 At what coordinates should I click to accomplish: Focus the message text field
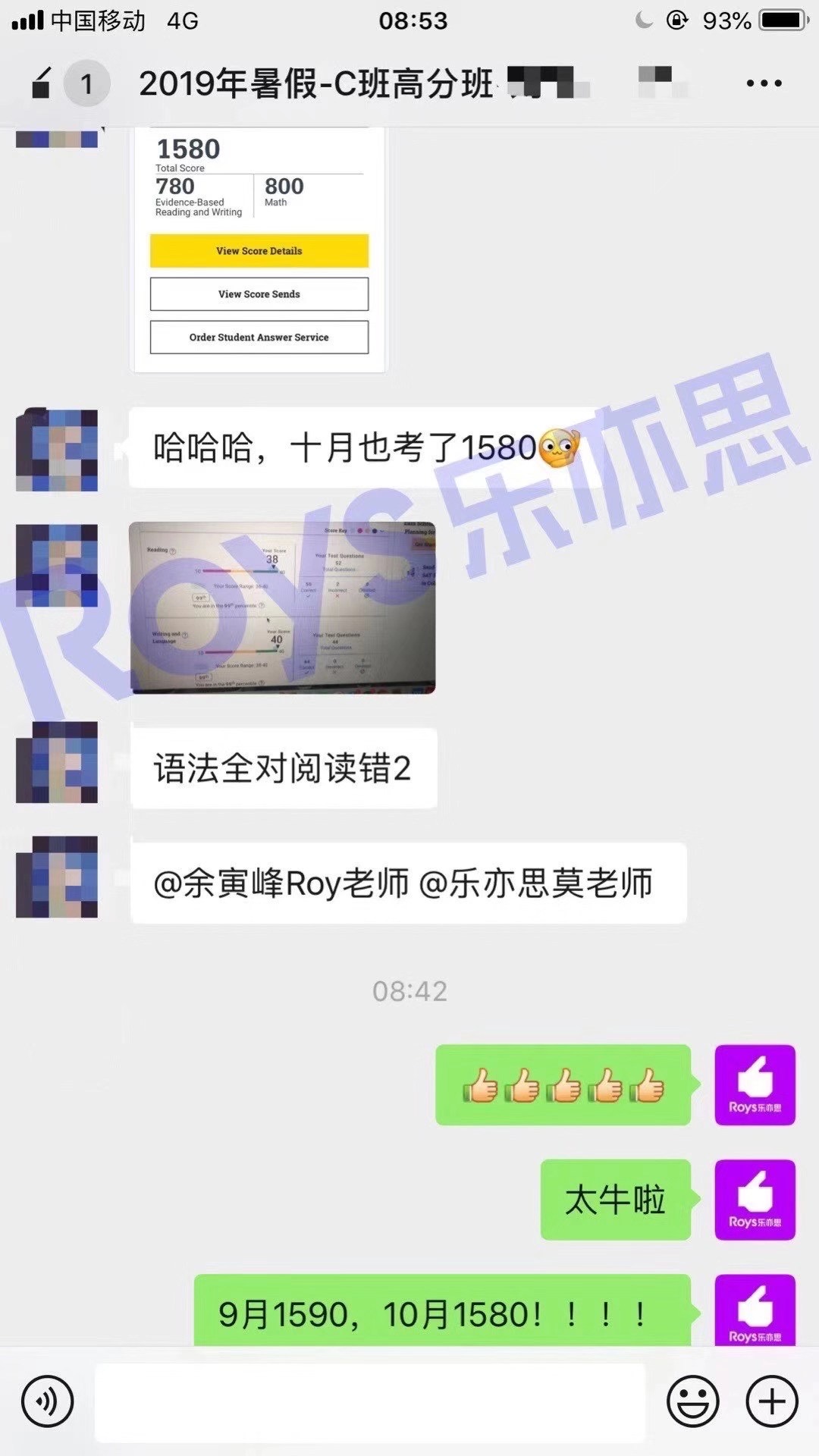pyautogui.click(x=370, y=1401)
